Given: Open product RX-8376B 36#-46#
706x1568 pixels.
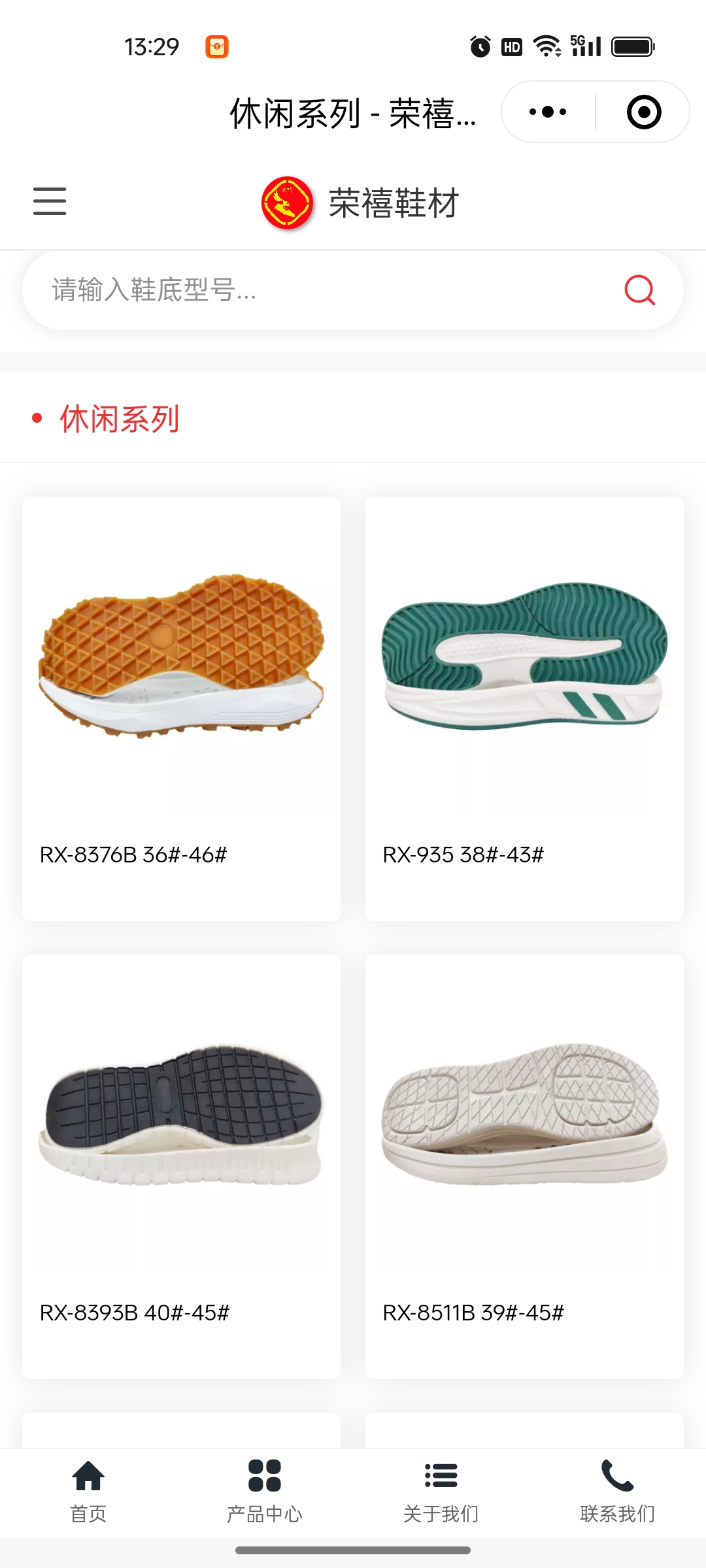Looking at the screenshot, I should [x=181, y=708].
